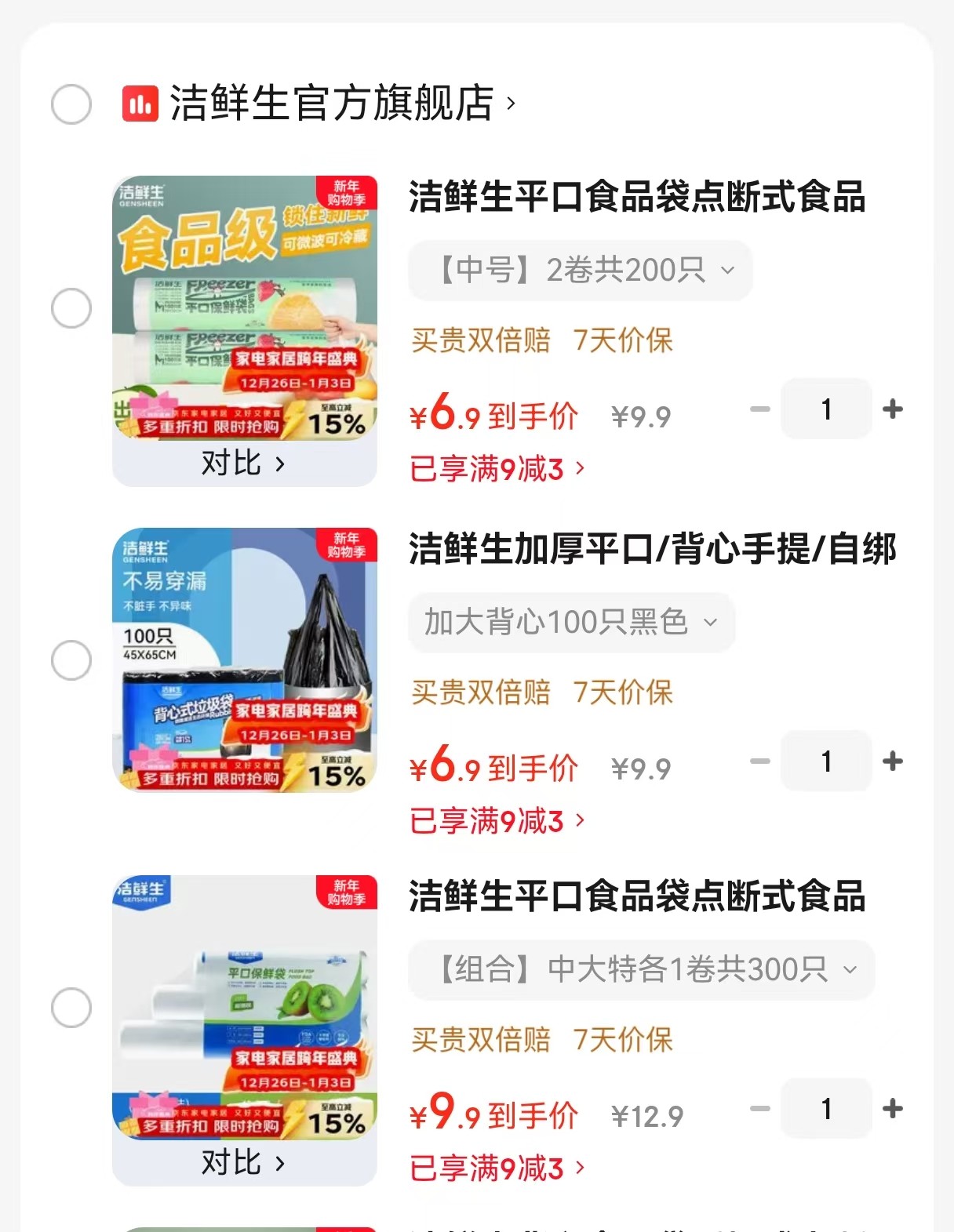The image size is (954, 1232).
Task: Decrease quantity of 【中号】2卷共200只 item
Action: (x=759, y=409)
